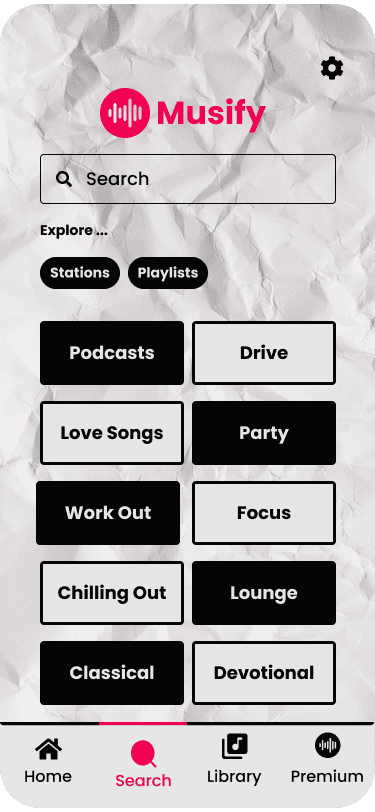Open the Focus category
Viewport: 375px width, 812px height.
click(264, 513)
